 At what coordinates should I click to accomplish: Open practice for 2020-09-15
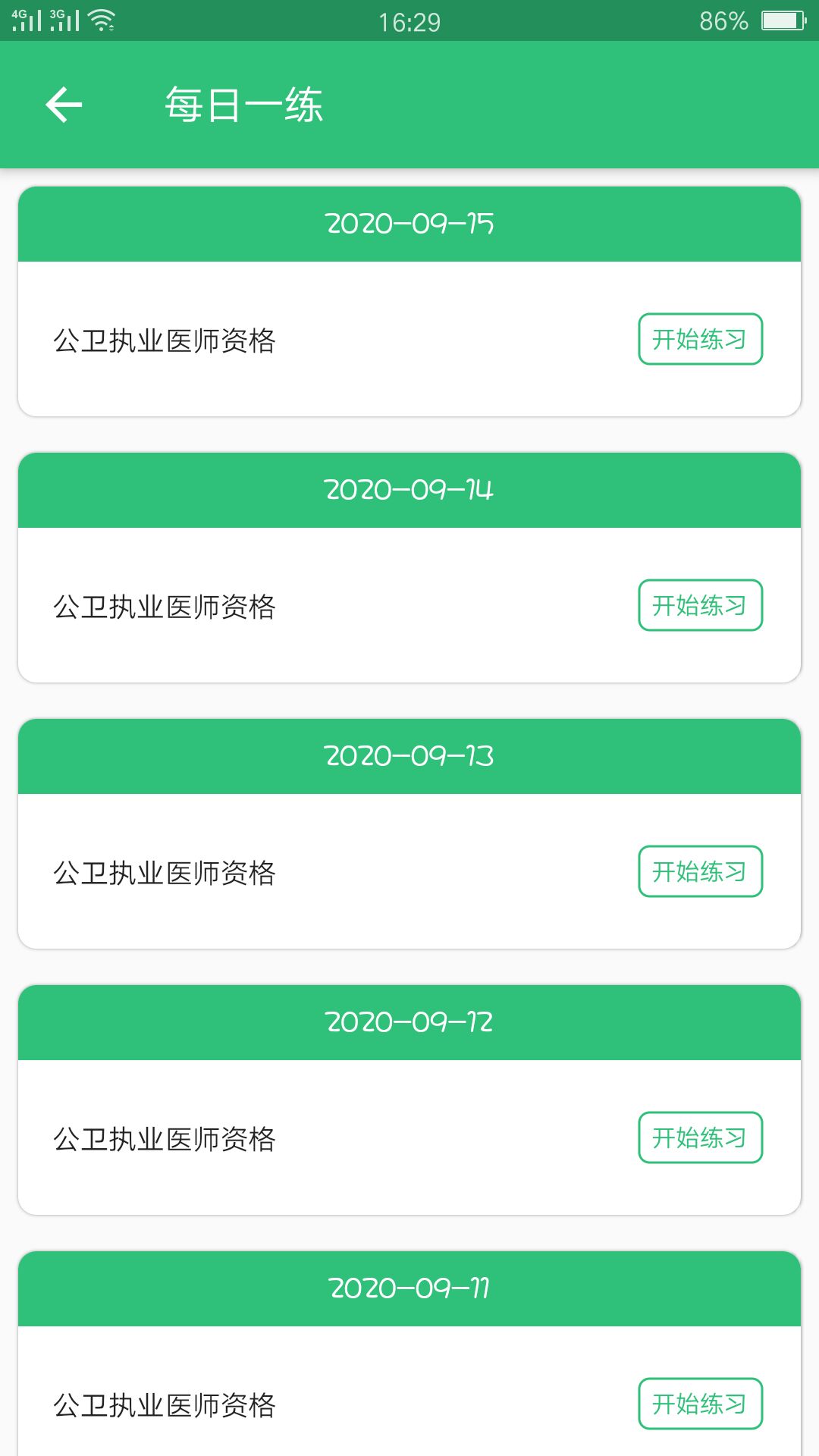pos(700,340)
